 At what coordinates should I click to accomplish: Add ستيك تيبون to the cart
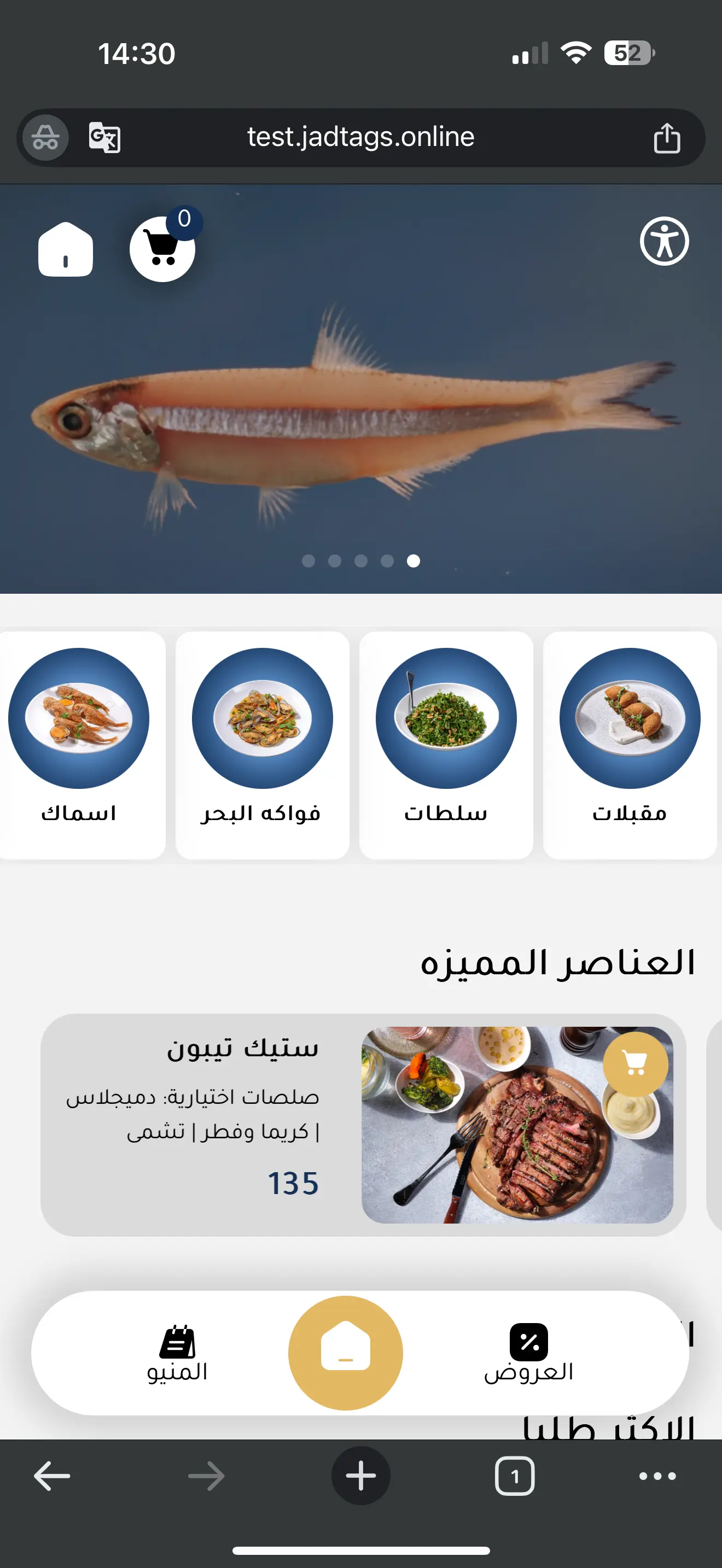pyautogui.click(x=635, y=1063)
